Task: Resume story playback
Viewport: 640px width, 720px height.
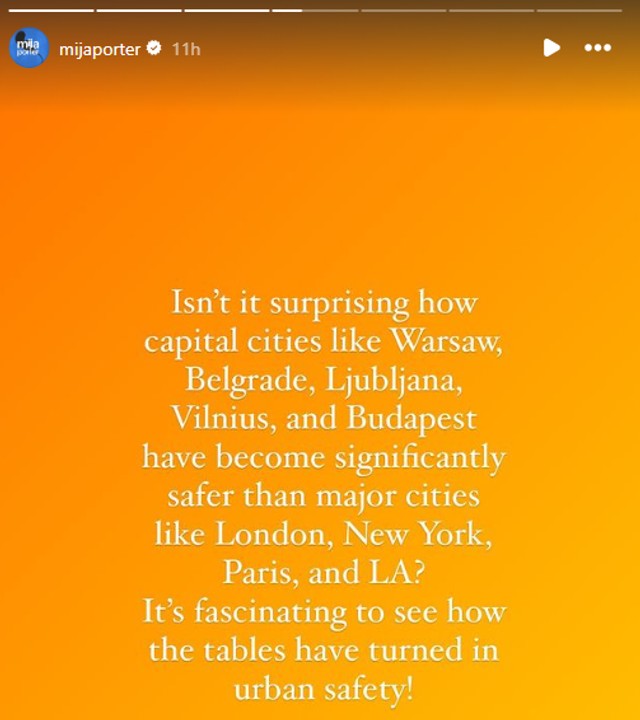Action: (x=550, y=47)
